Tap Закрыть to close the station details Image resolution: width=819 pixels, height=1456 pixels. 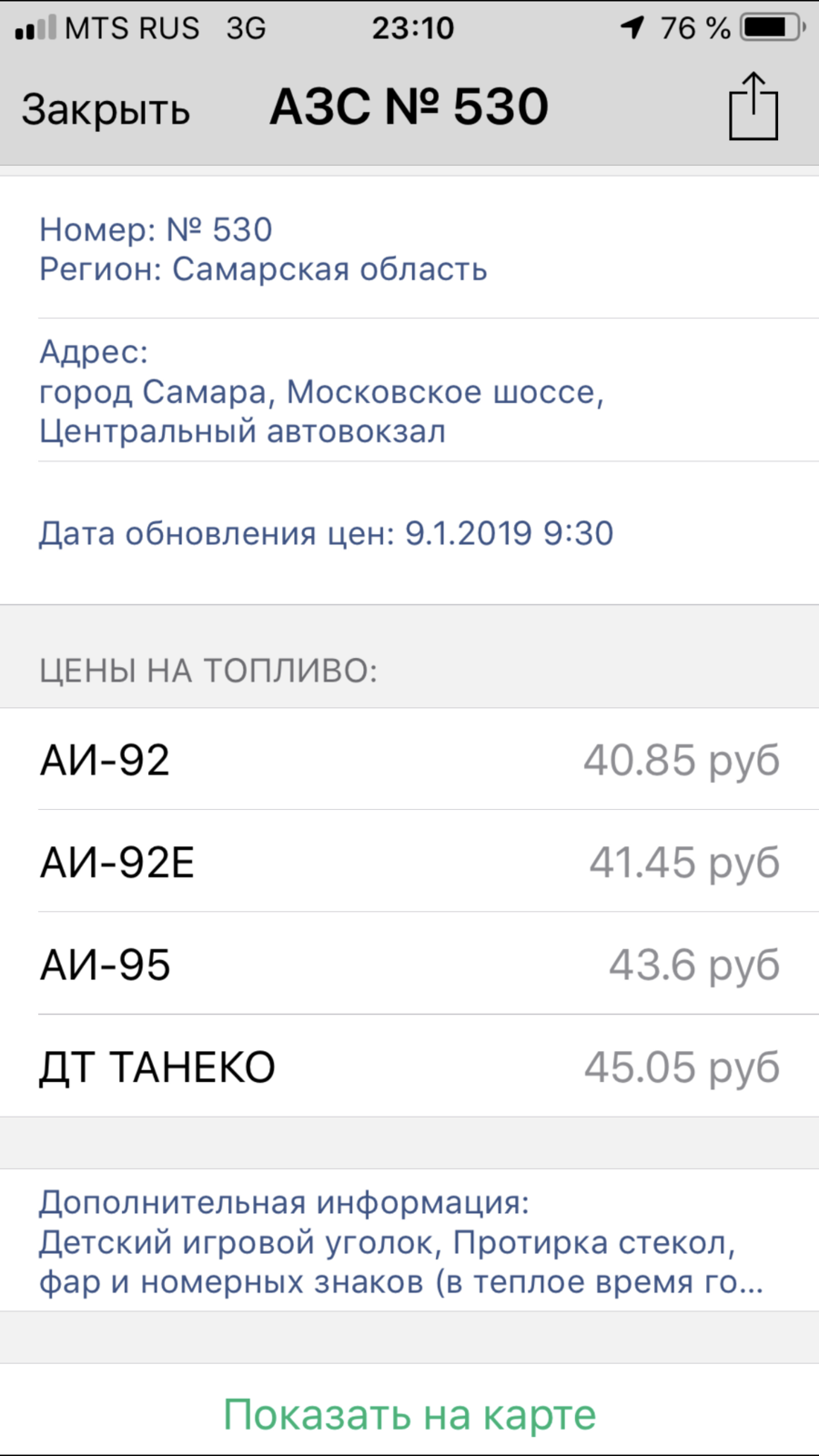pos(106,110)
